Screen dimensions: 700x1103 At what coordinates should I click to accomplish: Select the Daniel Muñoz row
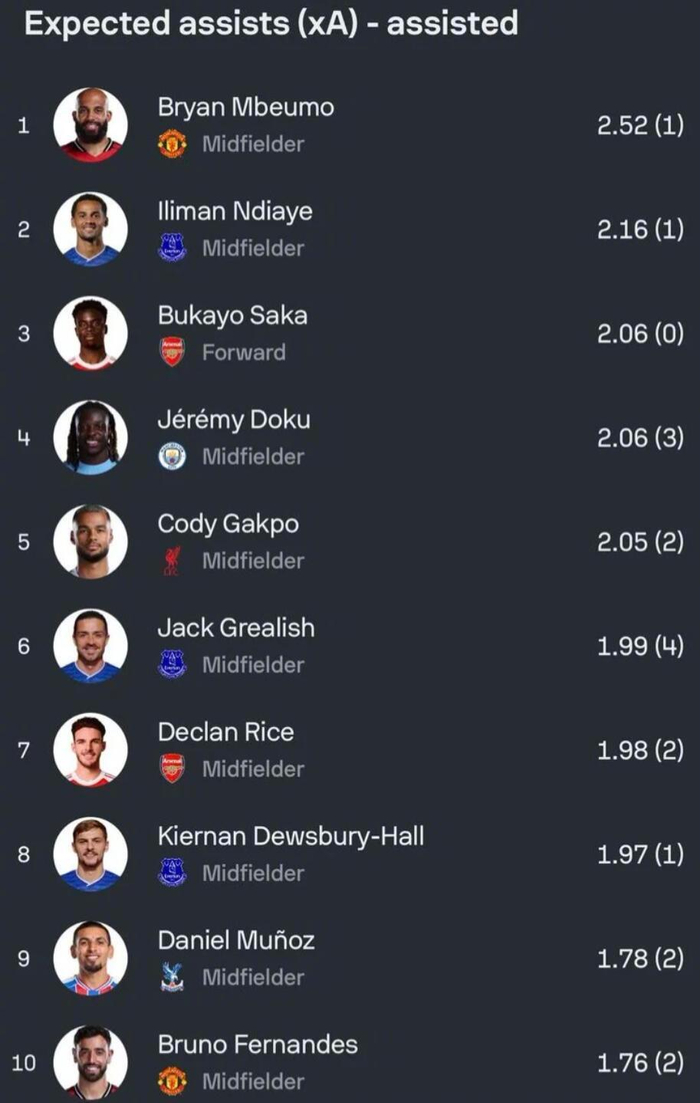pos(237,940)
